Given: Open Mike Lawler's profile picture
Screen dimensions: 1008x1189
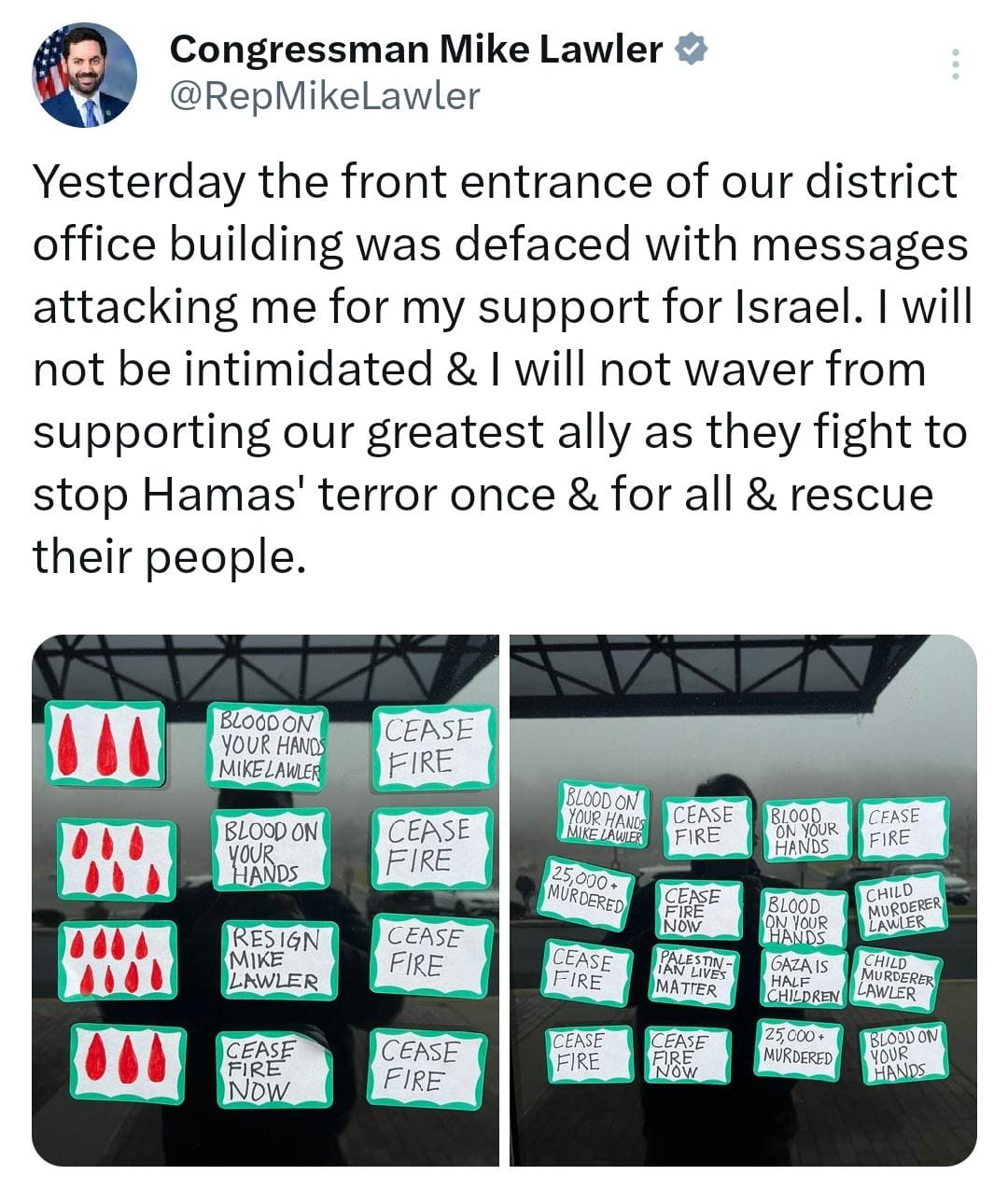Looking at the screenshot, I should tap(85, 76).
